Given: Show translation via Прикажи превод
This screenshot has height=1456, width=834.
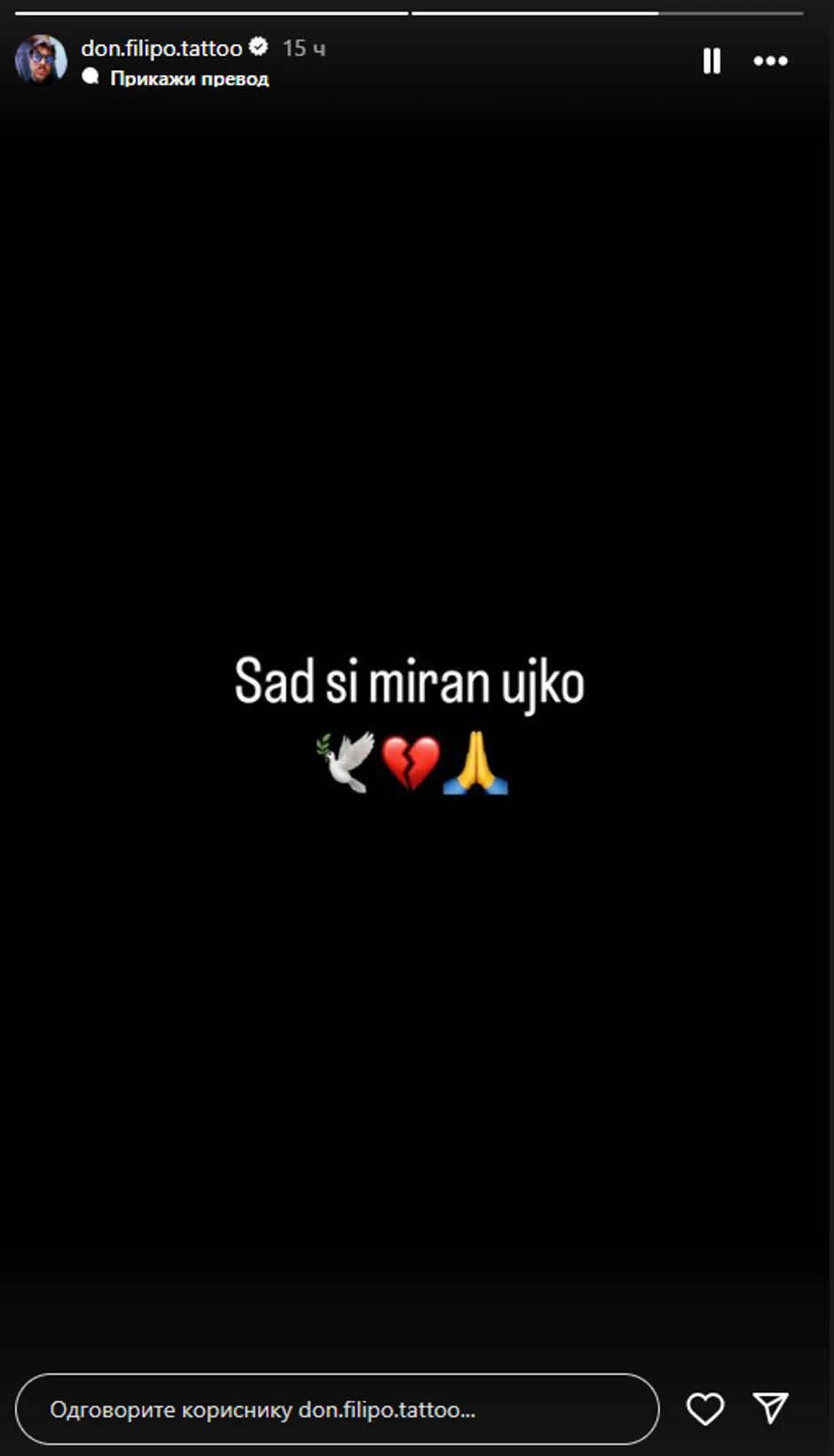Looking at the screenshot, I should point(189,79).
